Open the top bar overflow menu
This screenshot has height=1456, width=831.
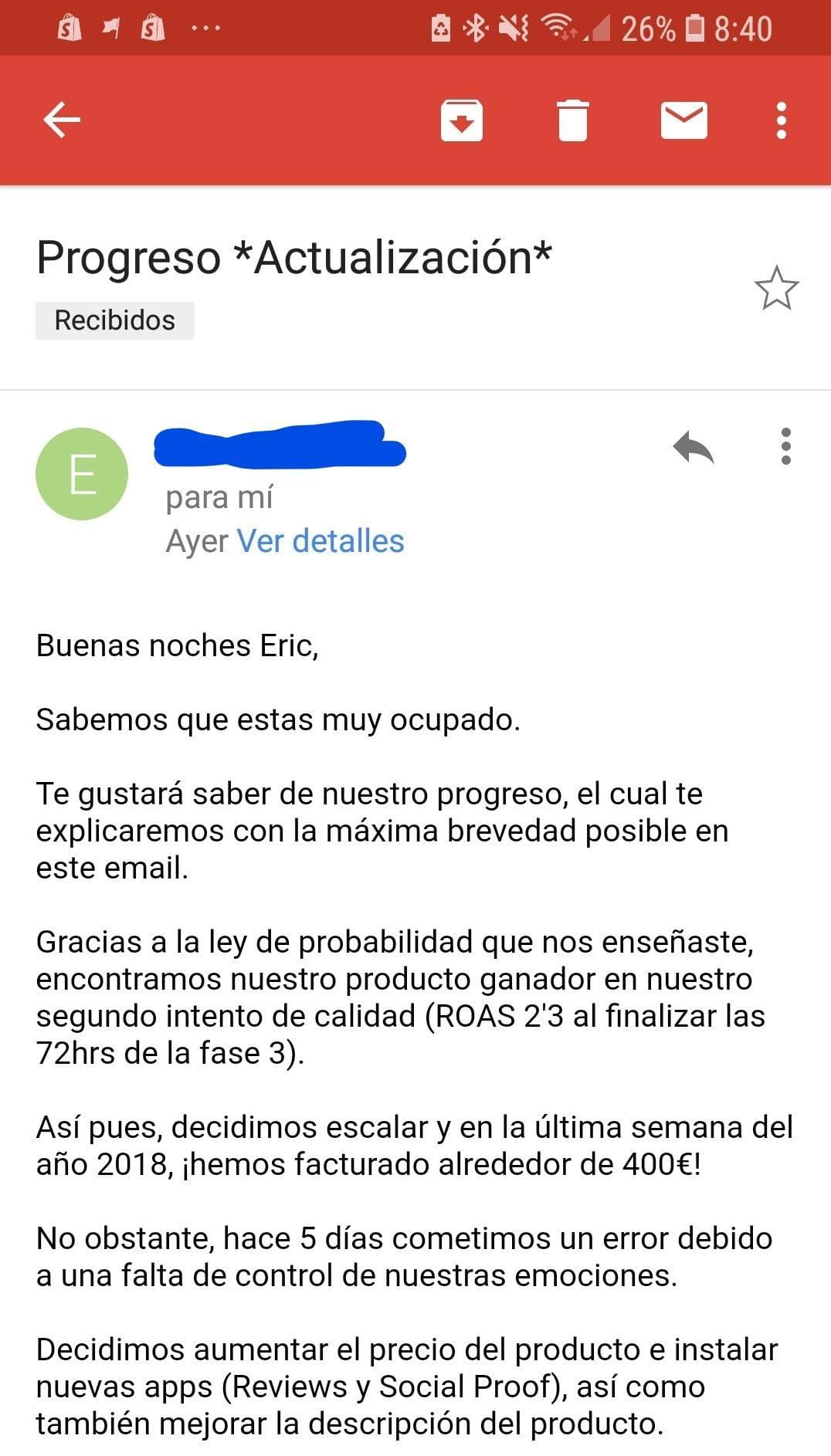click(x=782, y=120)
